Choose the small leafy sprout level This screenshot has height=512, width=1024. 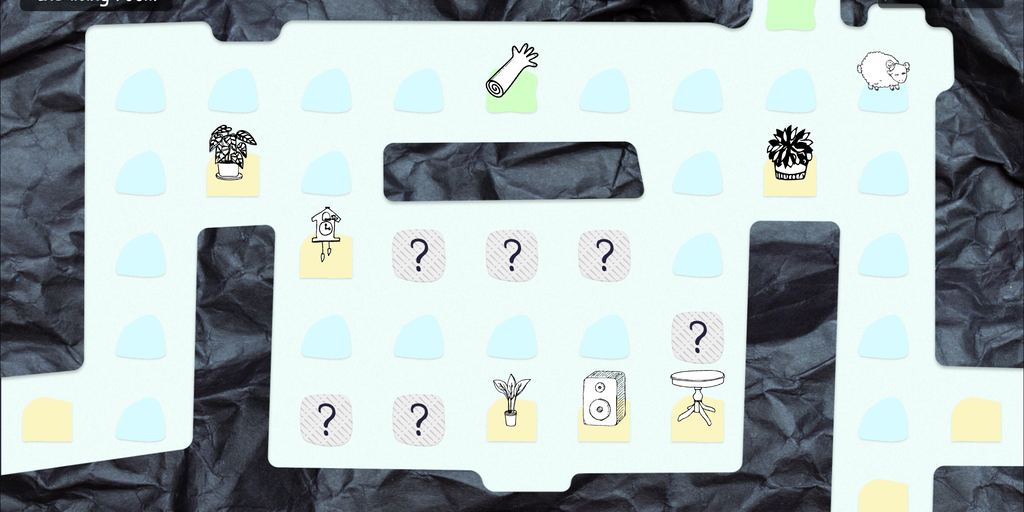tap(511, 403)
